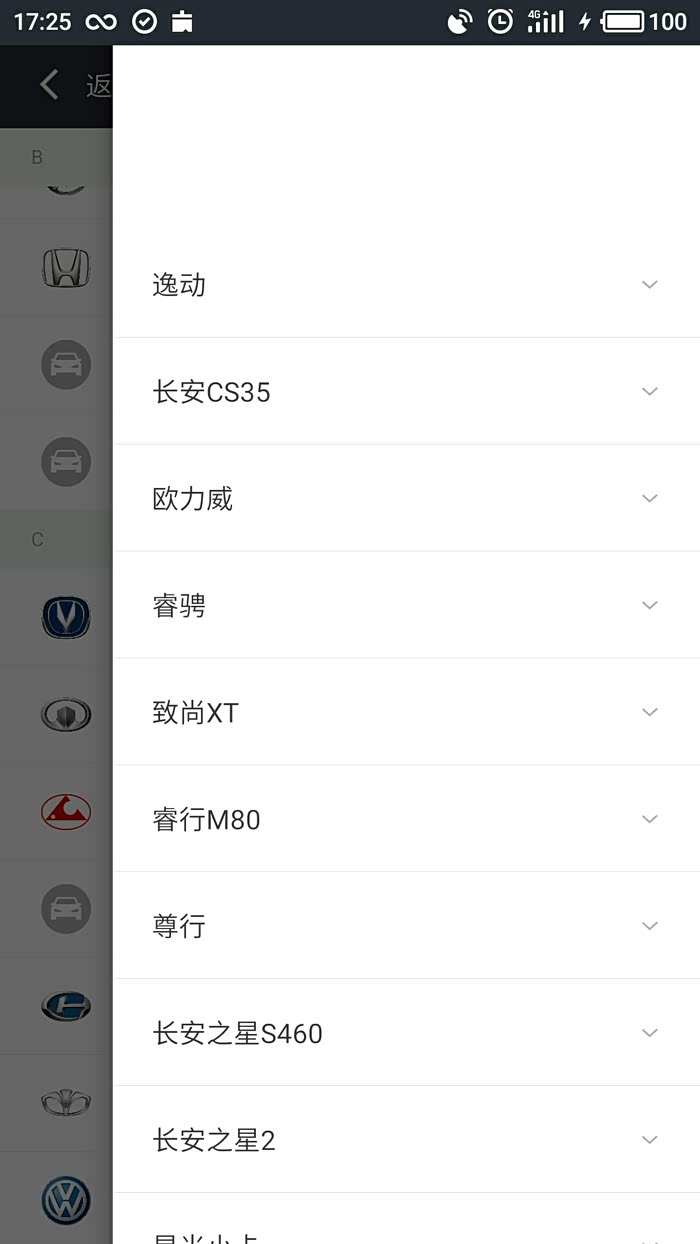700x1244 pixels.
Task: Open the 尊行 model options
Action: [x=405, y=926]
